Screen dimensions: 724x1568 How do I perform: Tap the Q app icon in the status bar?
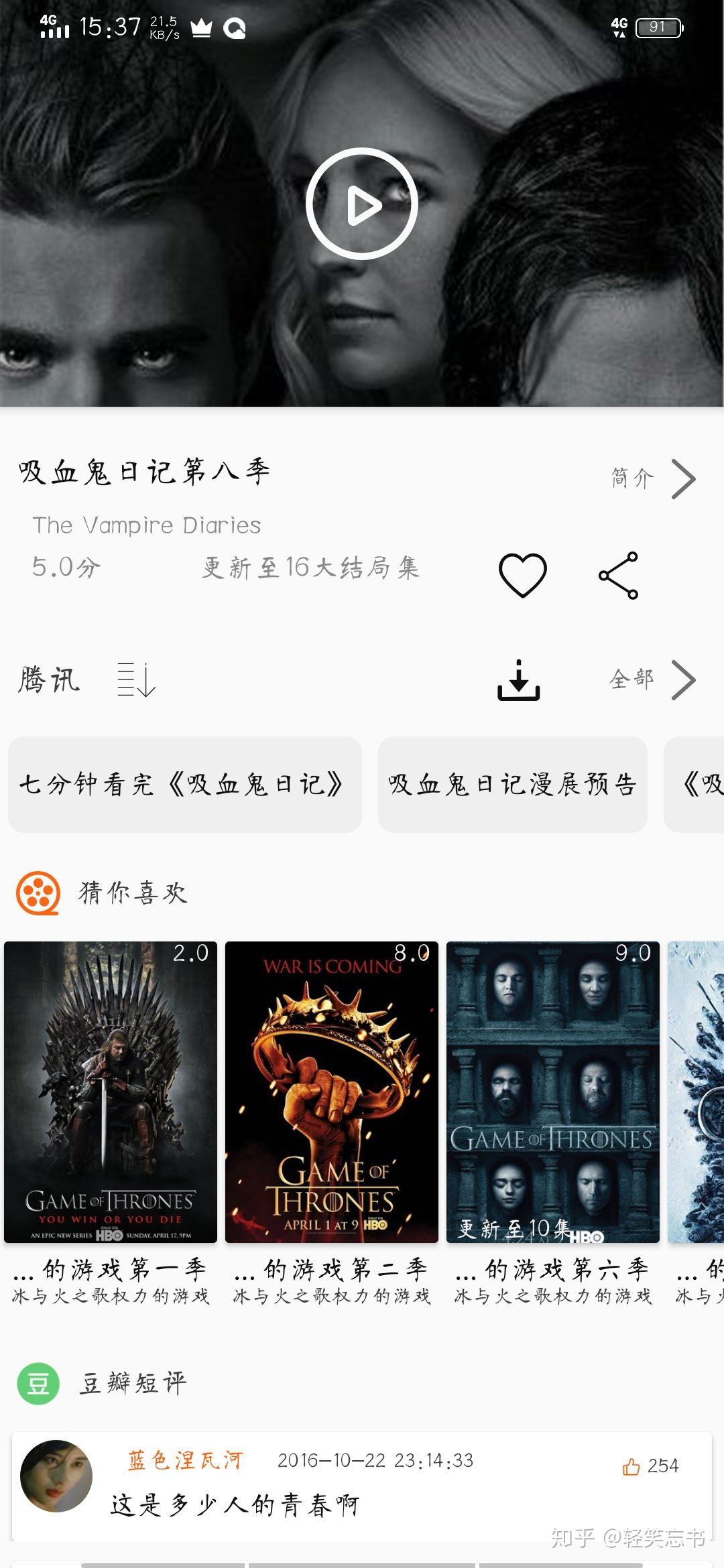coord(236,29)
